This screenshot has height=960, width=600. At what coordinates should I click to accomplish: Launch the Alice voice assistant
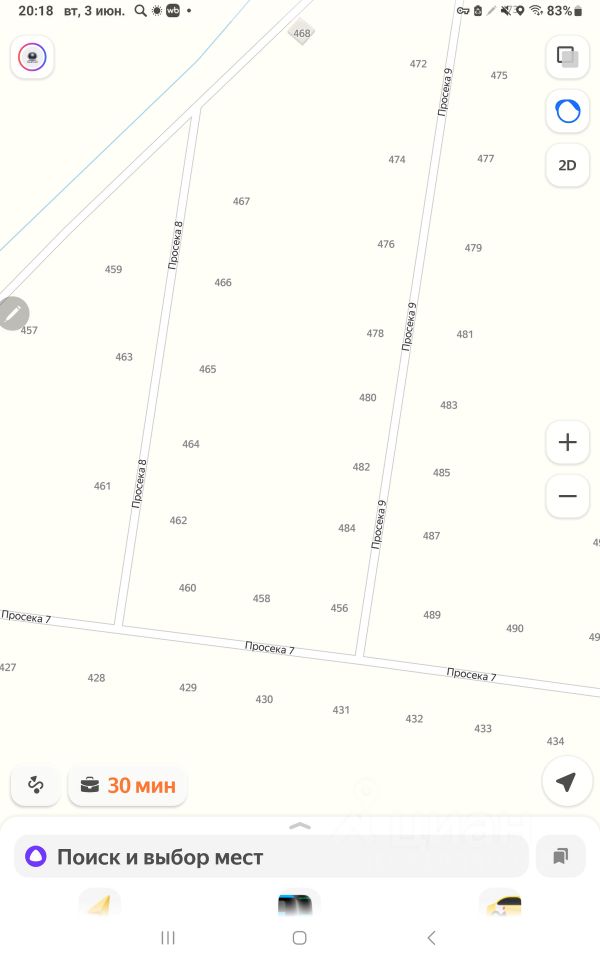tap(567, 111)
